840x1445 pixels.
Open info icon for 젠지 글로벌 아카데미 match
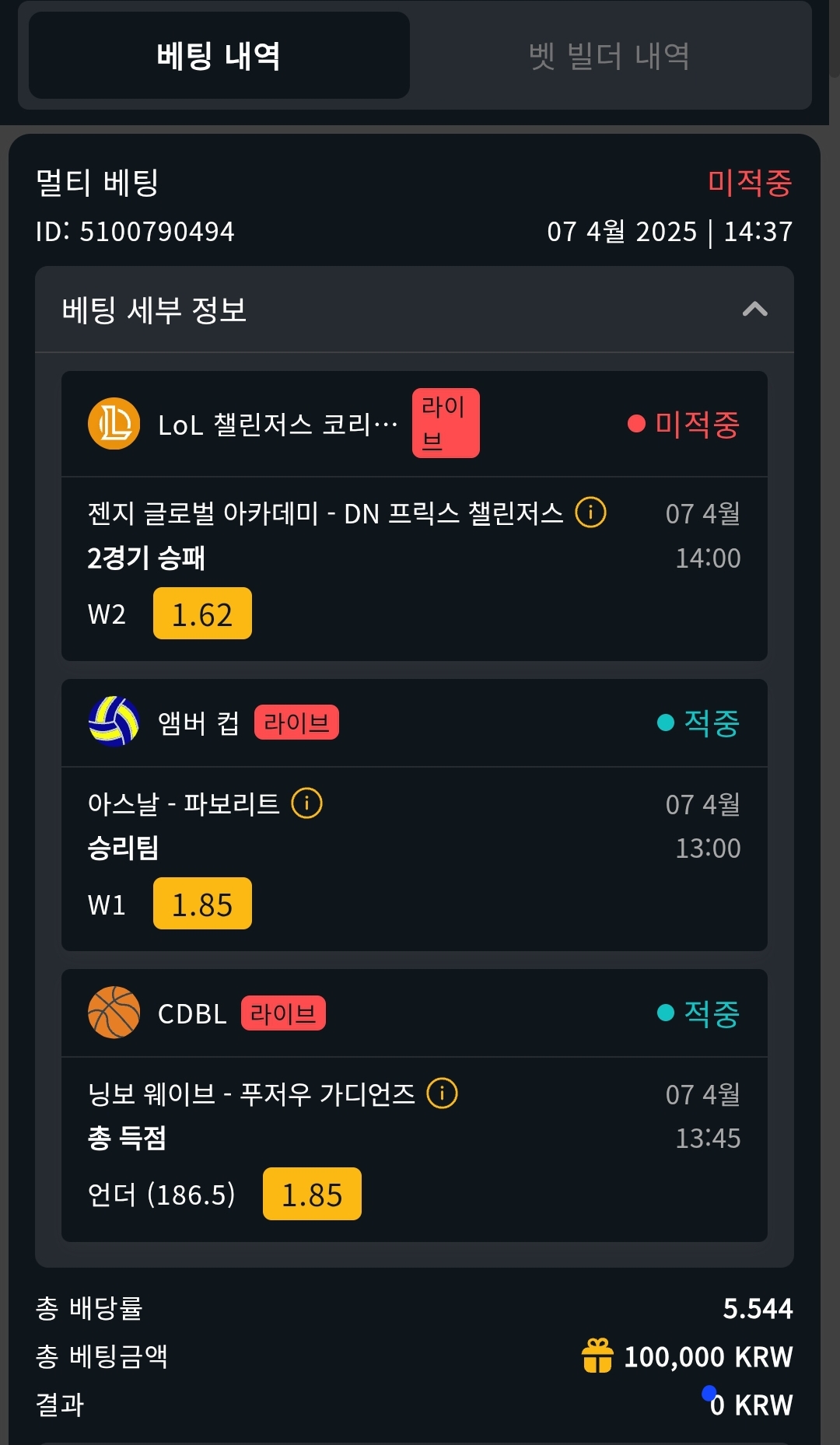click(590, 513)
